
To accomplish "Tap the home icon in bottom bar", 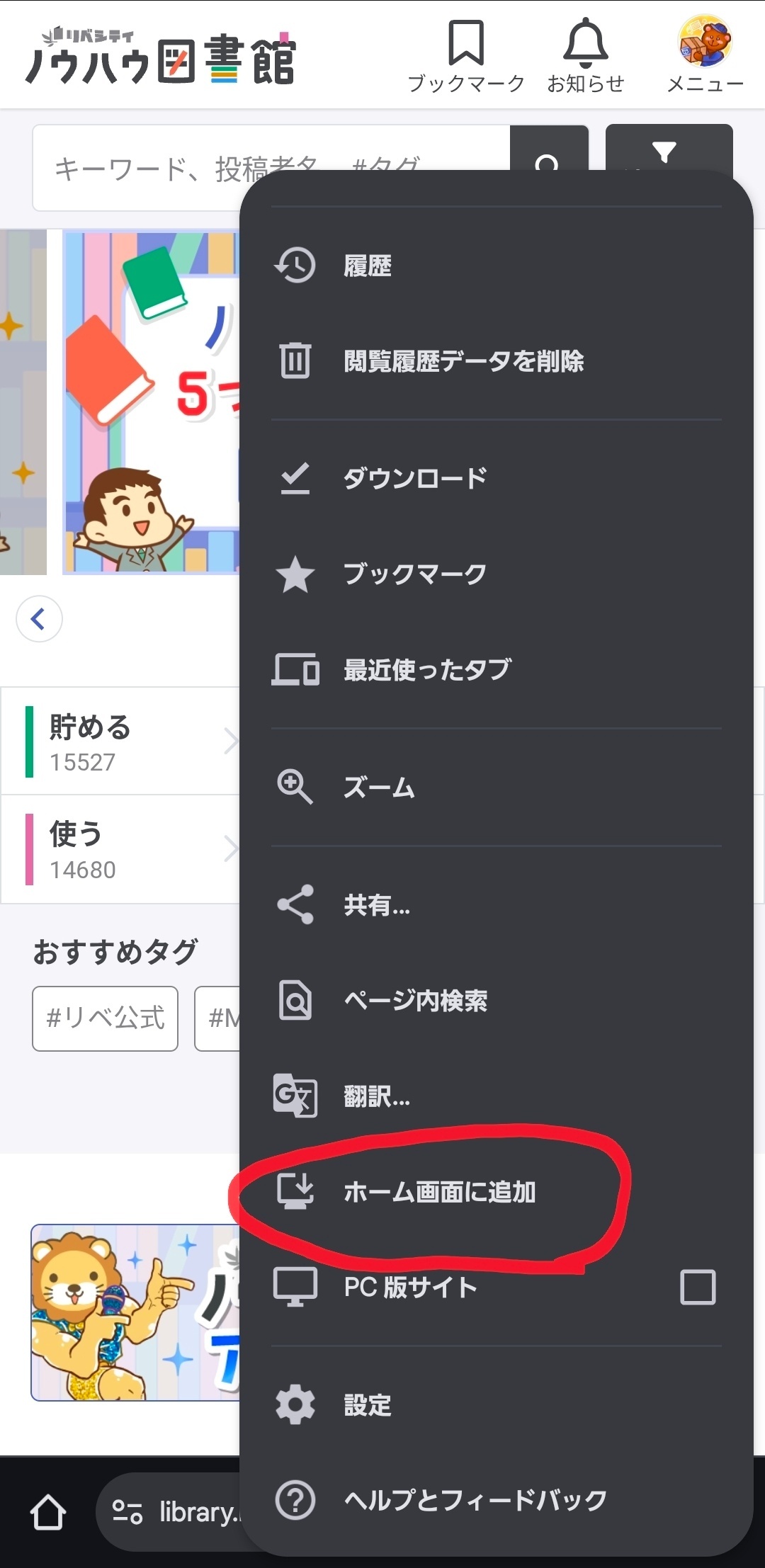I will pyautogui.click(x=50, y=1511).
